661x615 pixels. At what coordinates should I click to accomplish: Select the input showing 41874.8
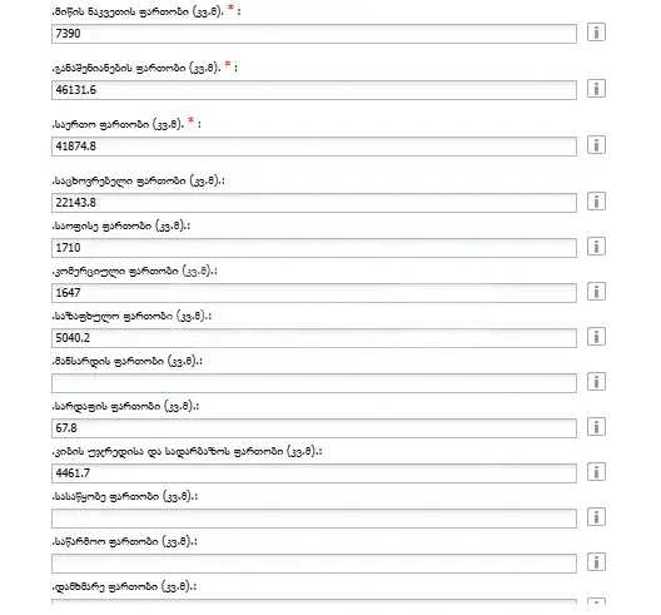point(313,146)
